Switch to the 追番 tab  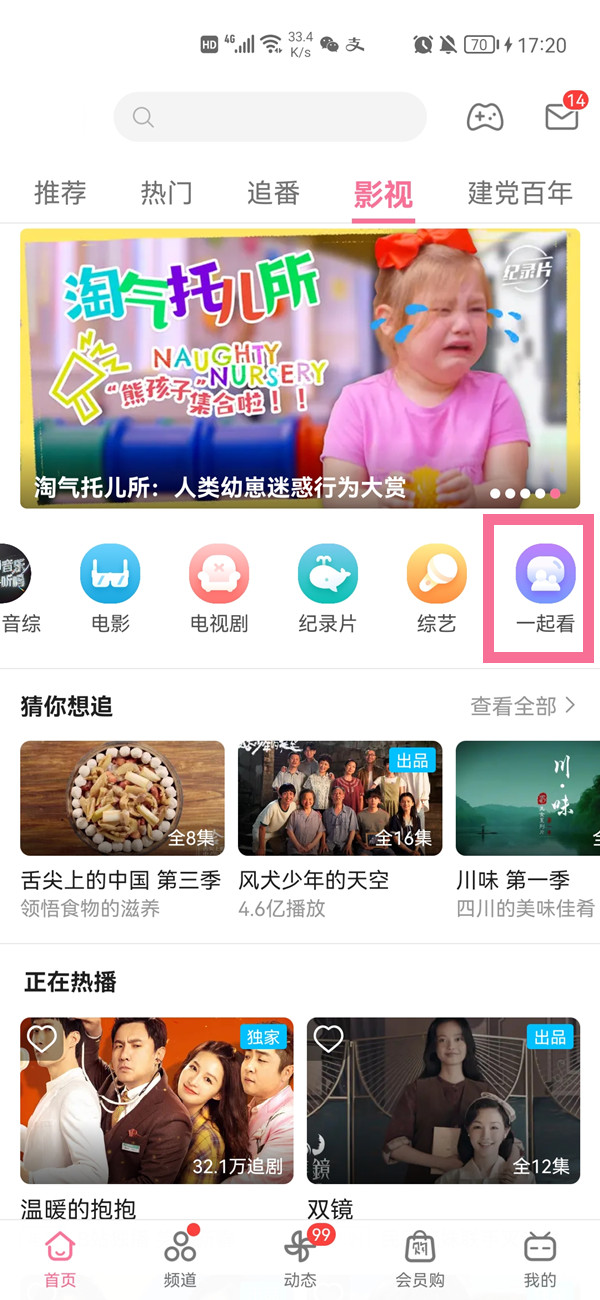point(273,193)
